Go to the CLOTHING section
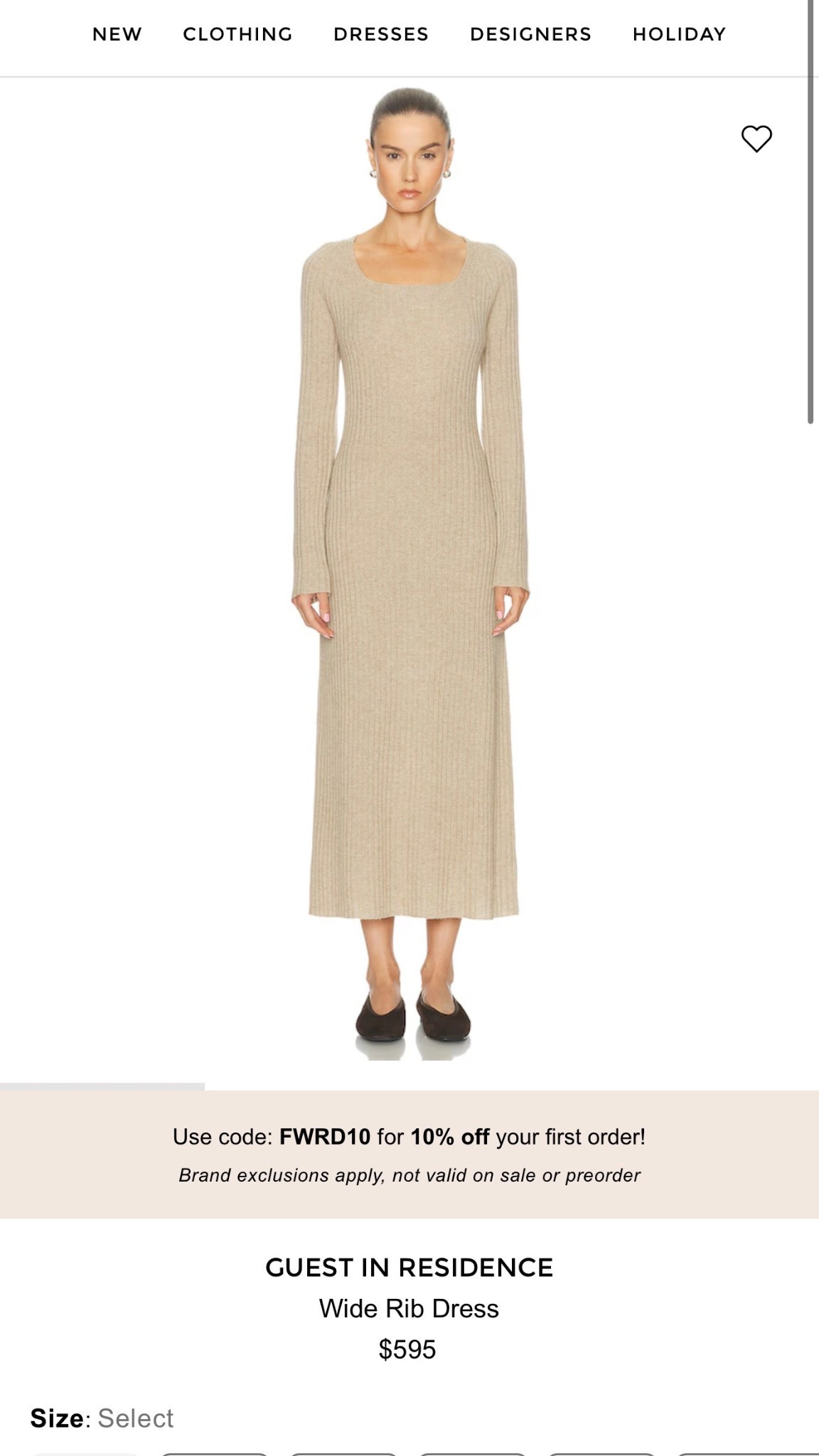Viewport: 819px width, 1456px height. click(x=237, y=34)
